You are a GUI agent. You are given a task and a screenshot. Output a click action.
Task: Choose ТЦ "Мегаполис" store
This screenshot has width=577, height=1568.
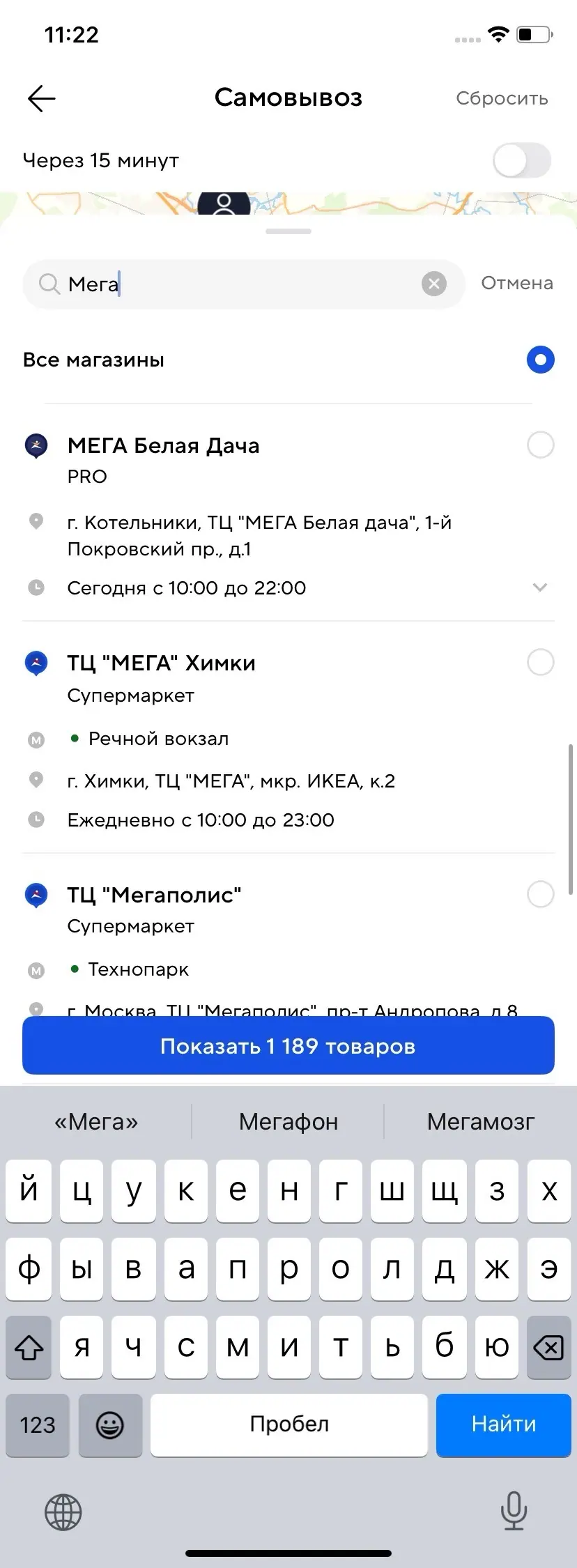(540, 893)
